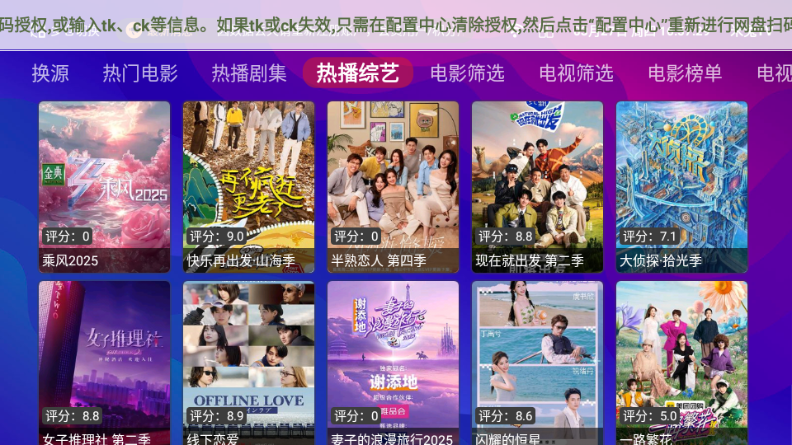This screenshot has width=792, height=445.
Task: Switch to the 电影榜单 tab
Action: pyautogui.click(x=684, y=74)
